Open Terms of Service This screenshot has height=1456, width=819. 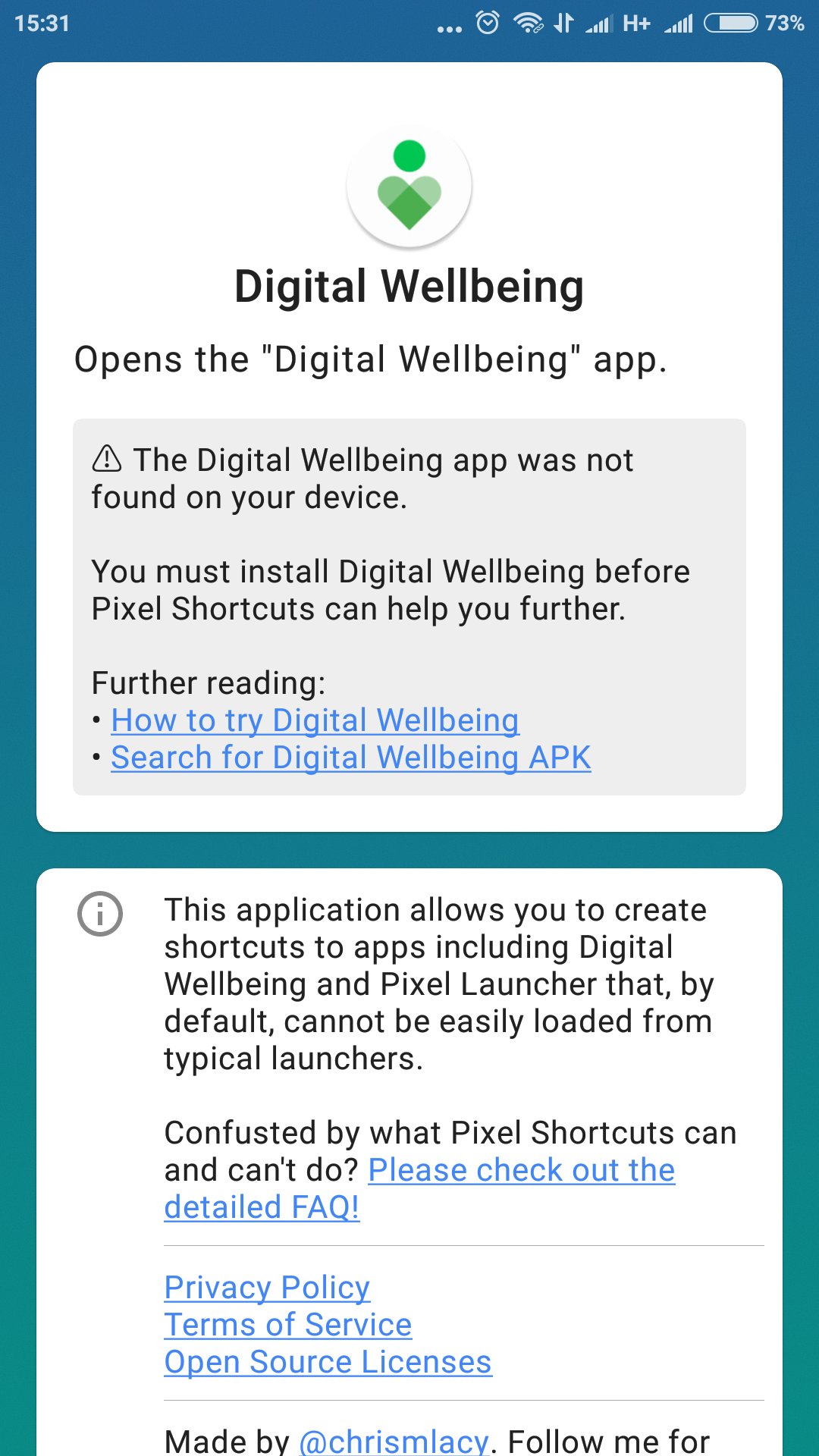288,1325
